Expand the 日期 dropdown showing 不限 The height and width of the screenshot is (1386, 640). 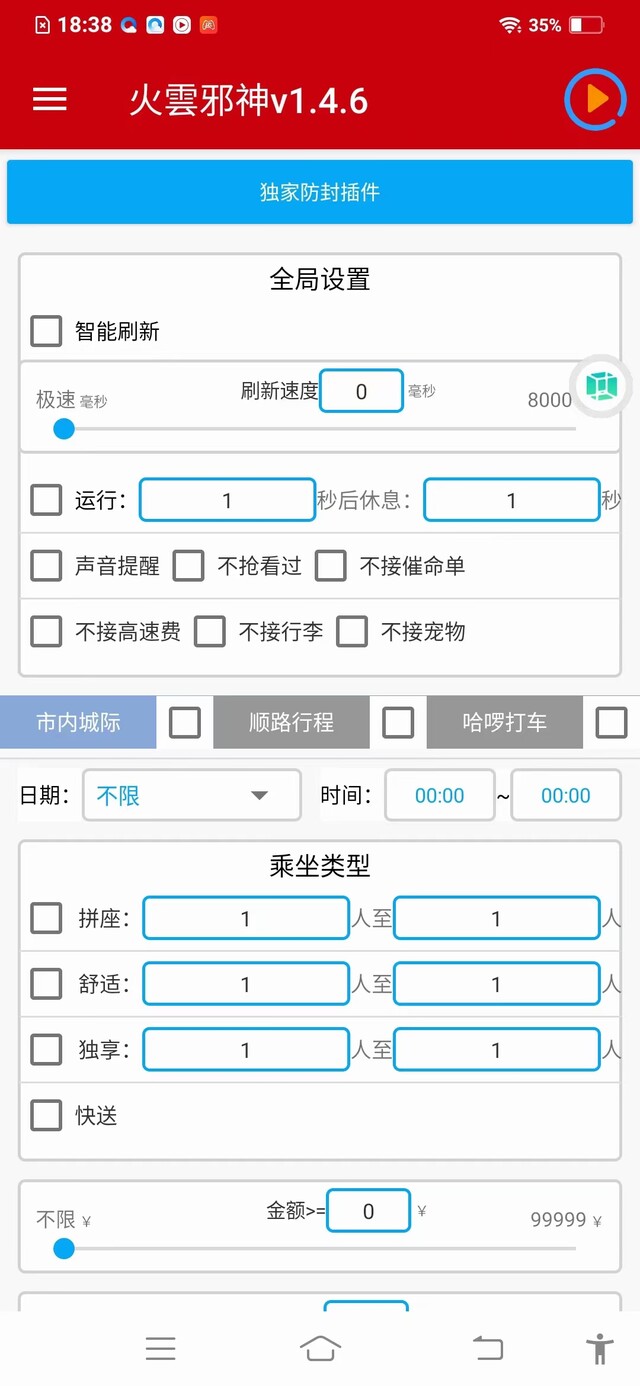coord(191,795)
